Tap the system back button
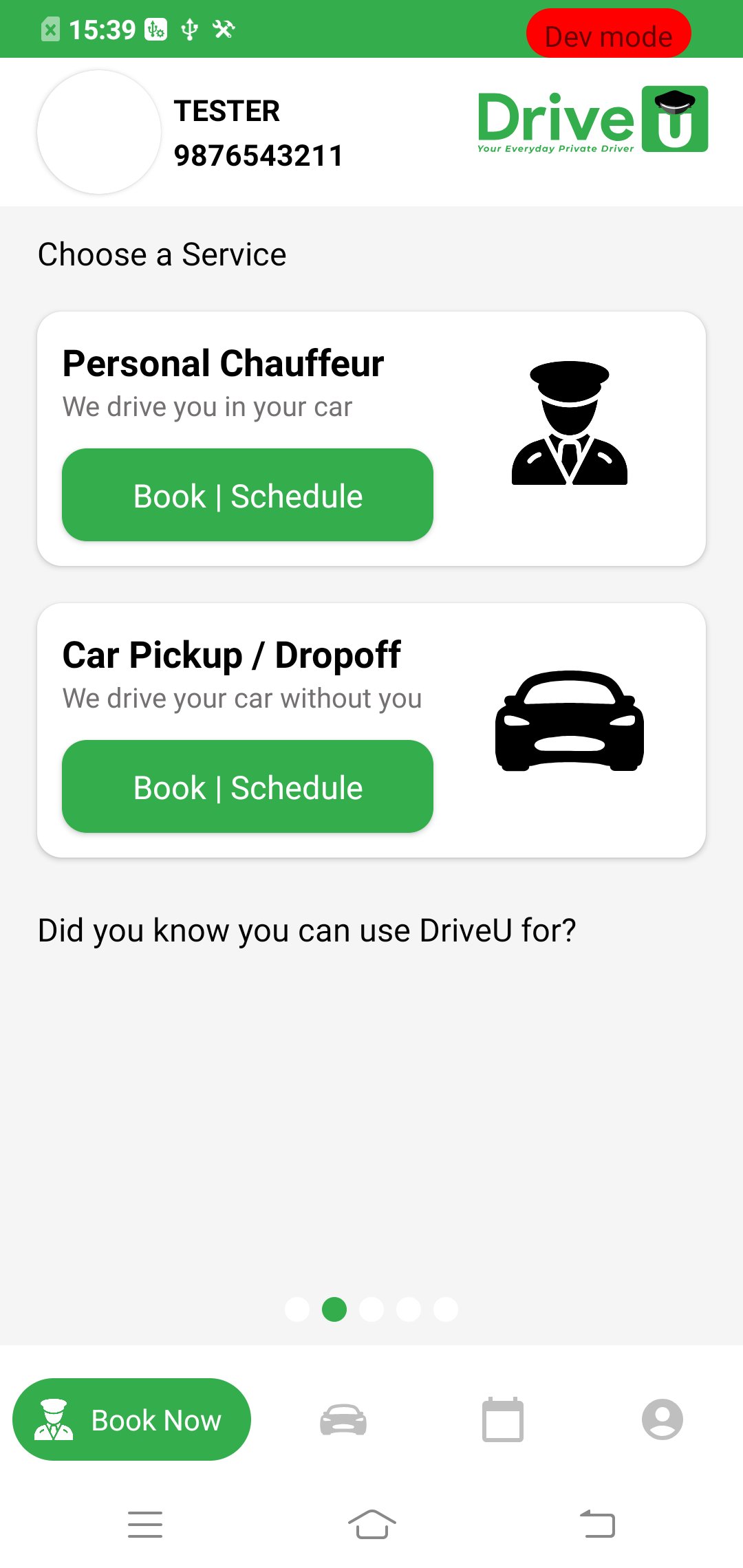 (x=597, y=1525)
